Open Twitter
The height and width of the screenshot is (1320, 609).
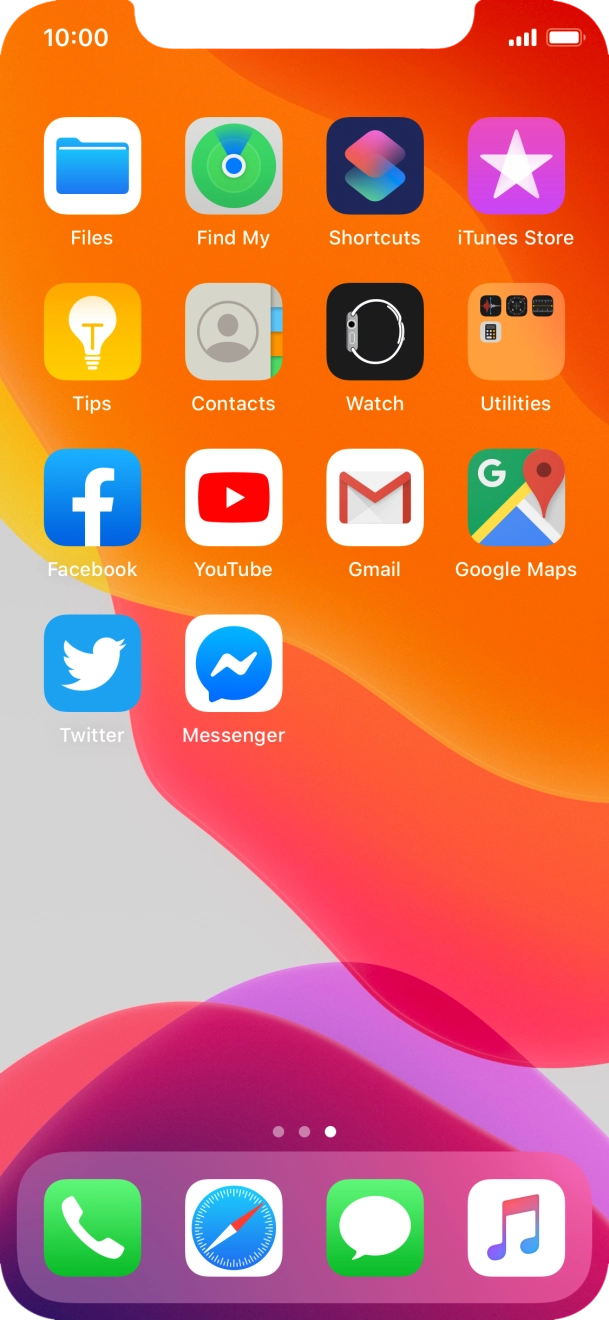point(92,664)
